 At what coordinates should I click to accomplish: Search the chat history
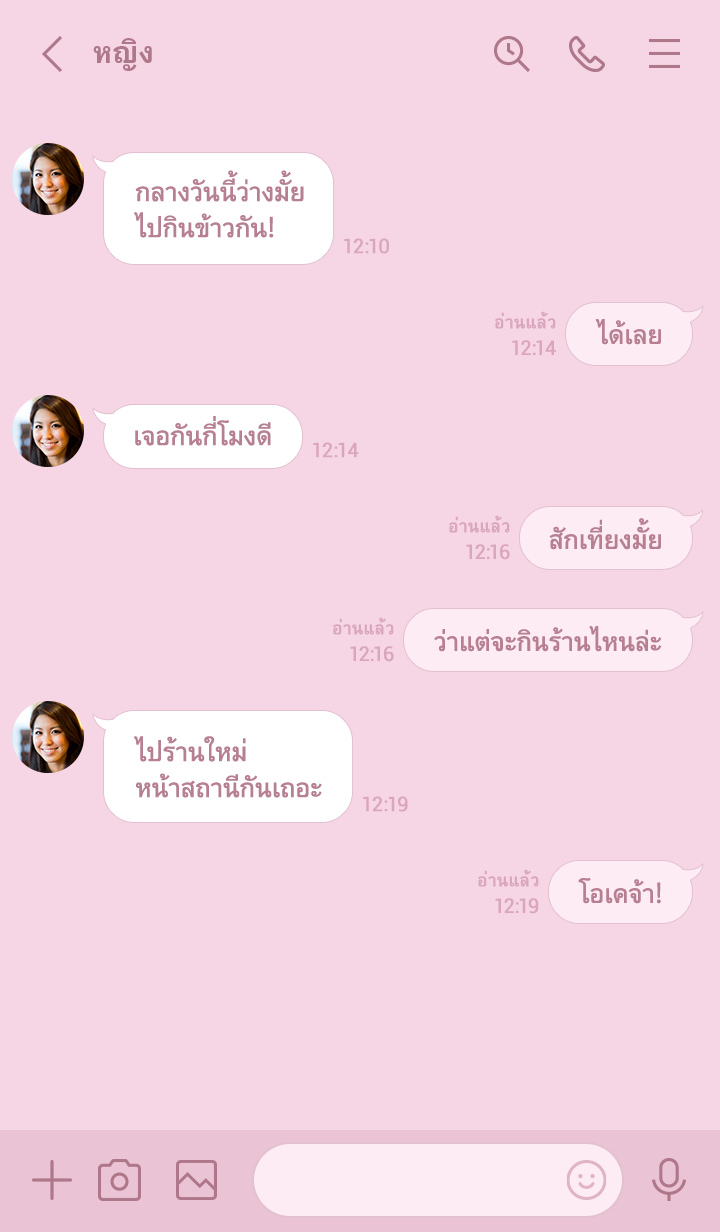pyautogui.click(x=511, y=54)
